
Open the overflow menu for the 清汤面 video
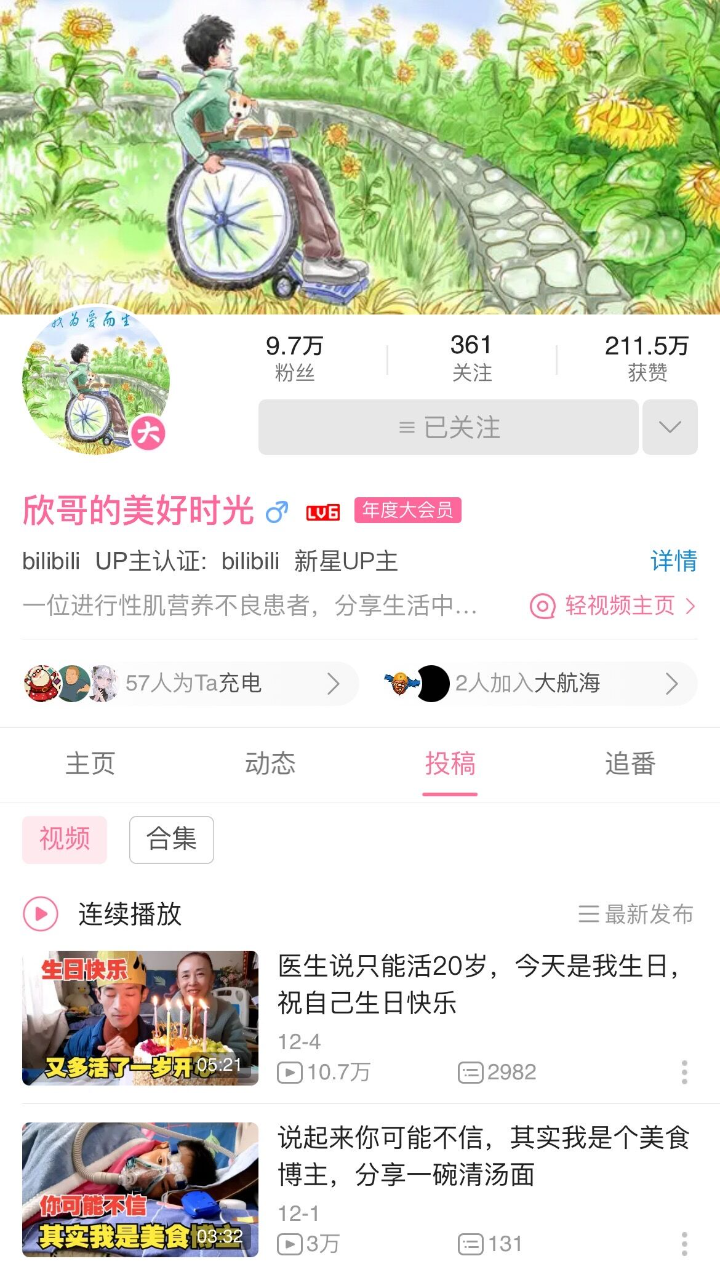pos(684,1244)
